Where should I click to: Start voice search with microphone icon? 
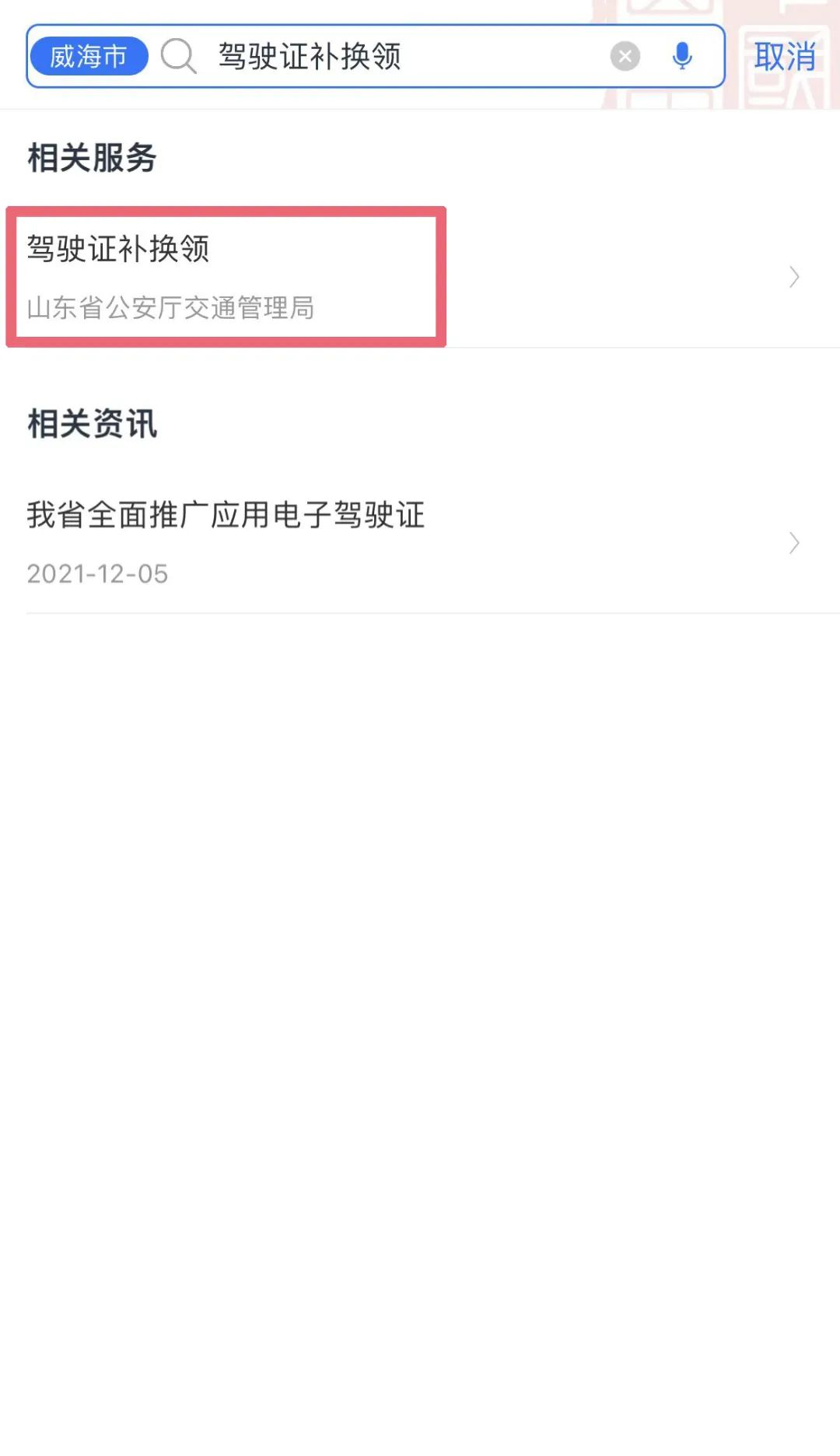tap(682, 57)
